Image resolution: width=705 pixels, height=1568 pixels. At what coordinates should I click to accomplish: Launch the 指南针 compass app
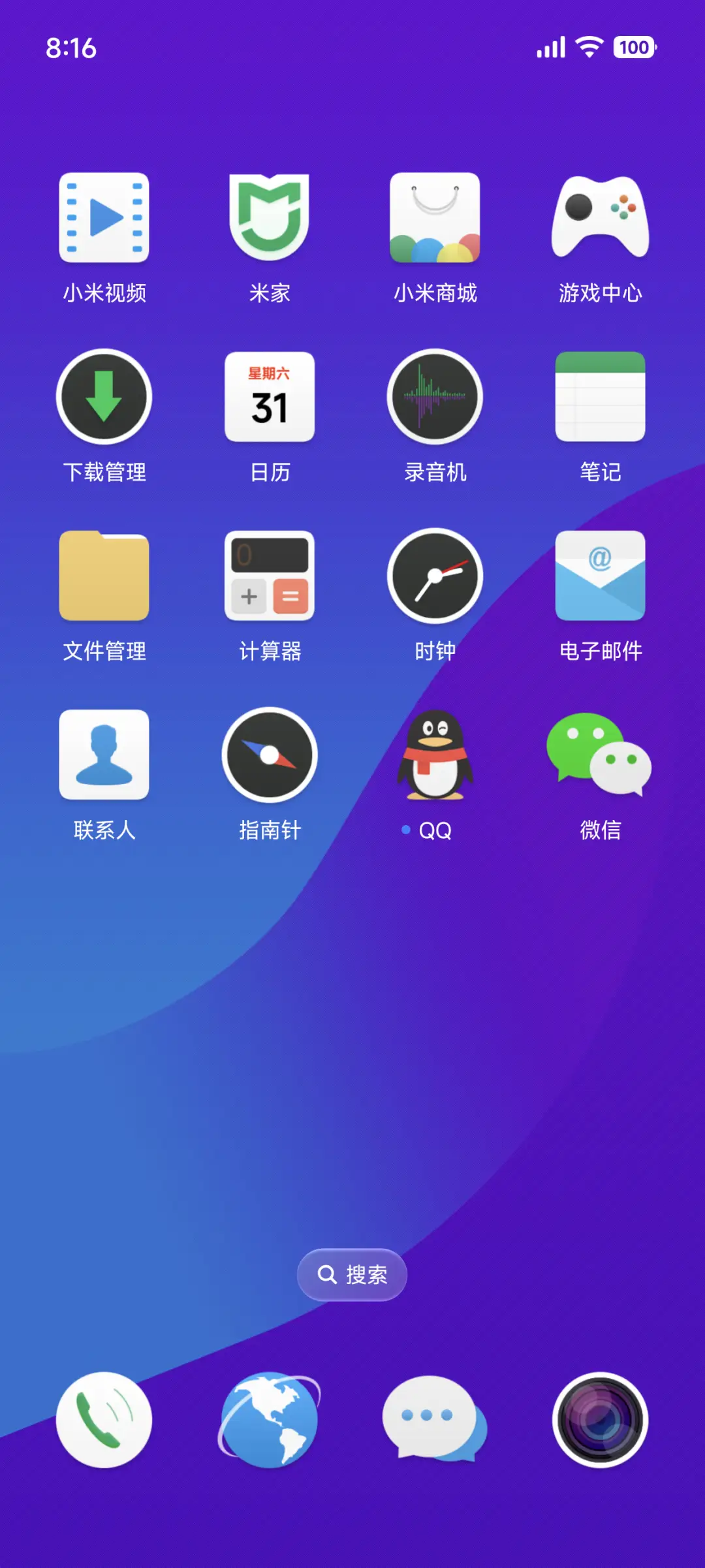270,755
